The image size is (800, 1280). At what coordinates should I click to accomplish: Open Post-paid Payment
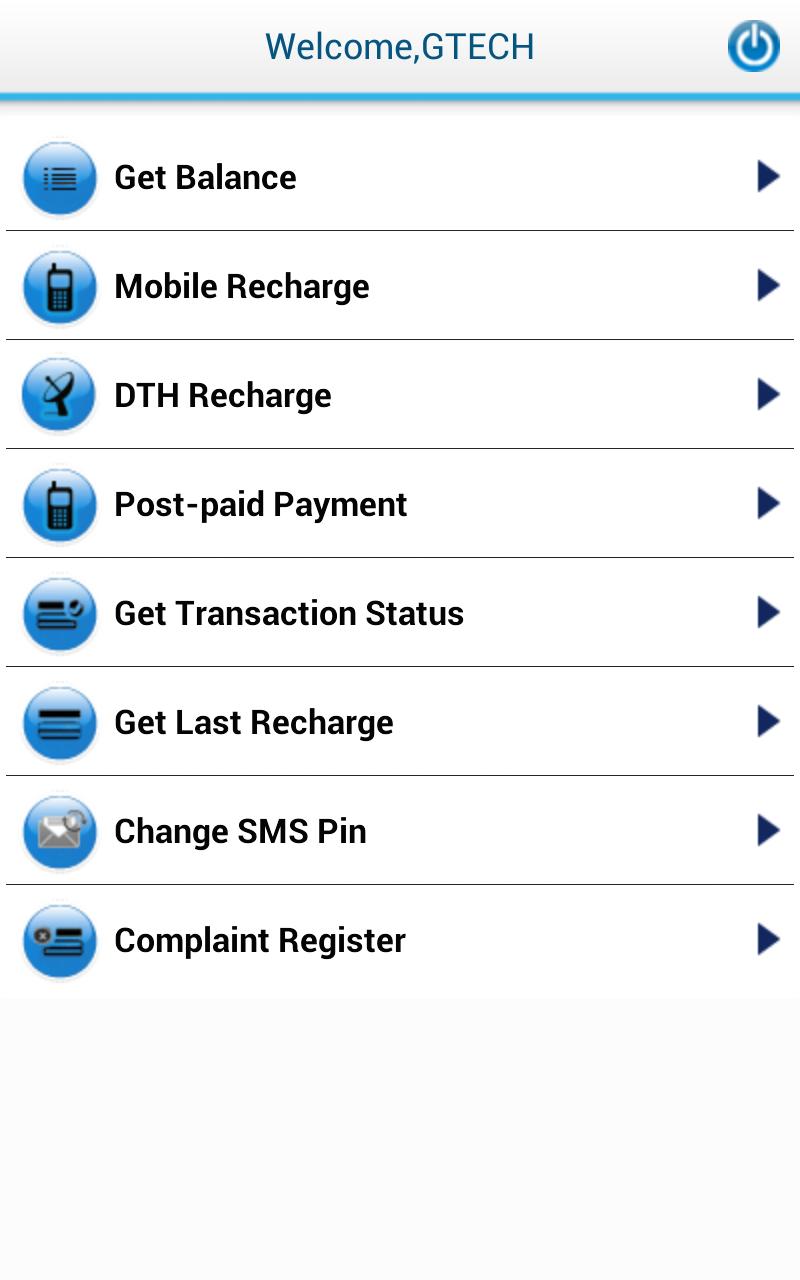[400, 504]
